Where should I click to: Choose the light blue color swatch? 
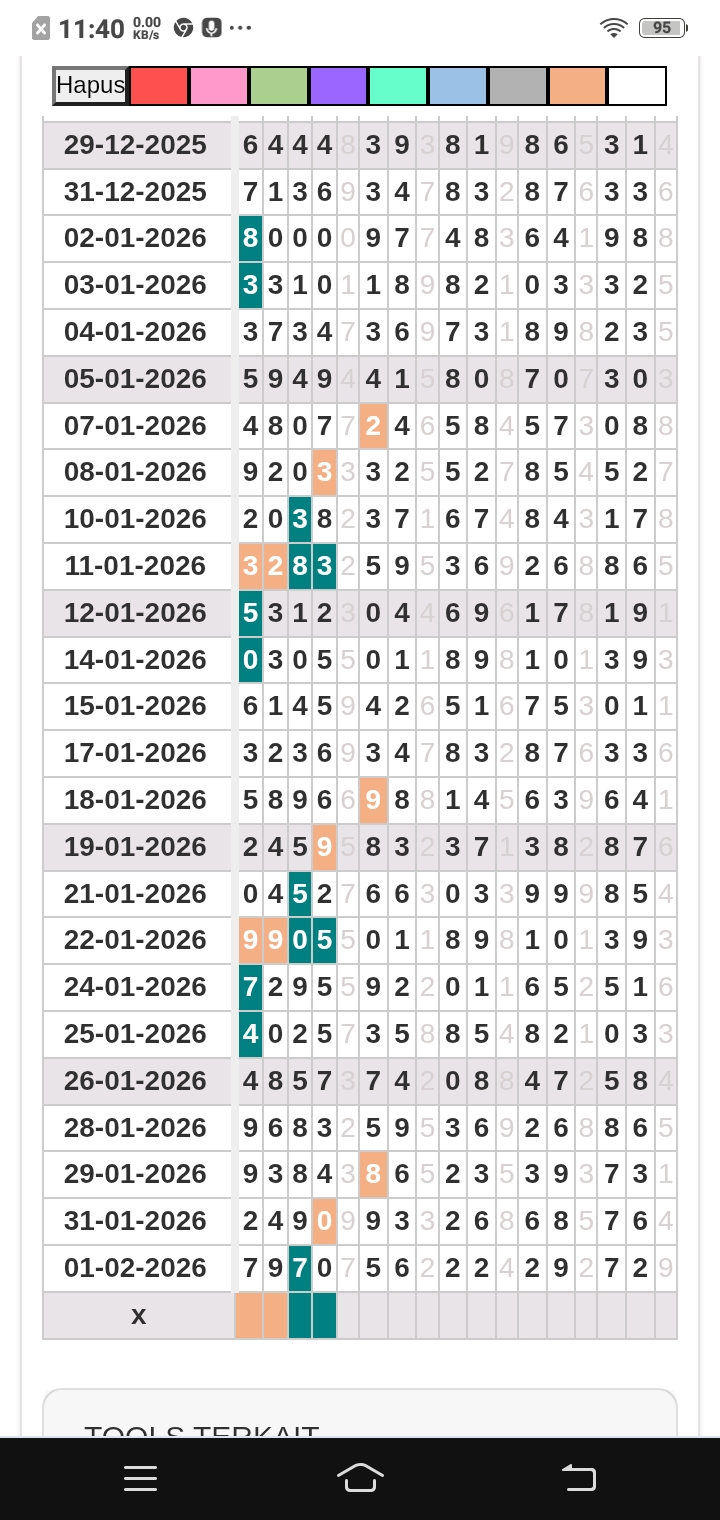pos(458,86)
